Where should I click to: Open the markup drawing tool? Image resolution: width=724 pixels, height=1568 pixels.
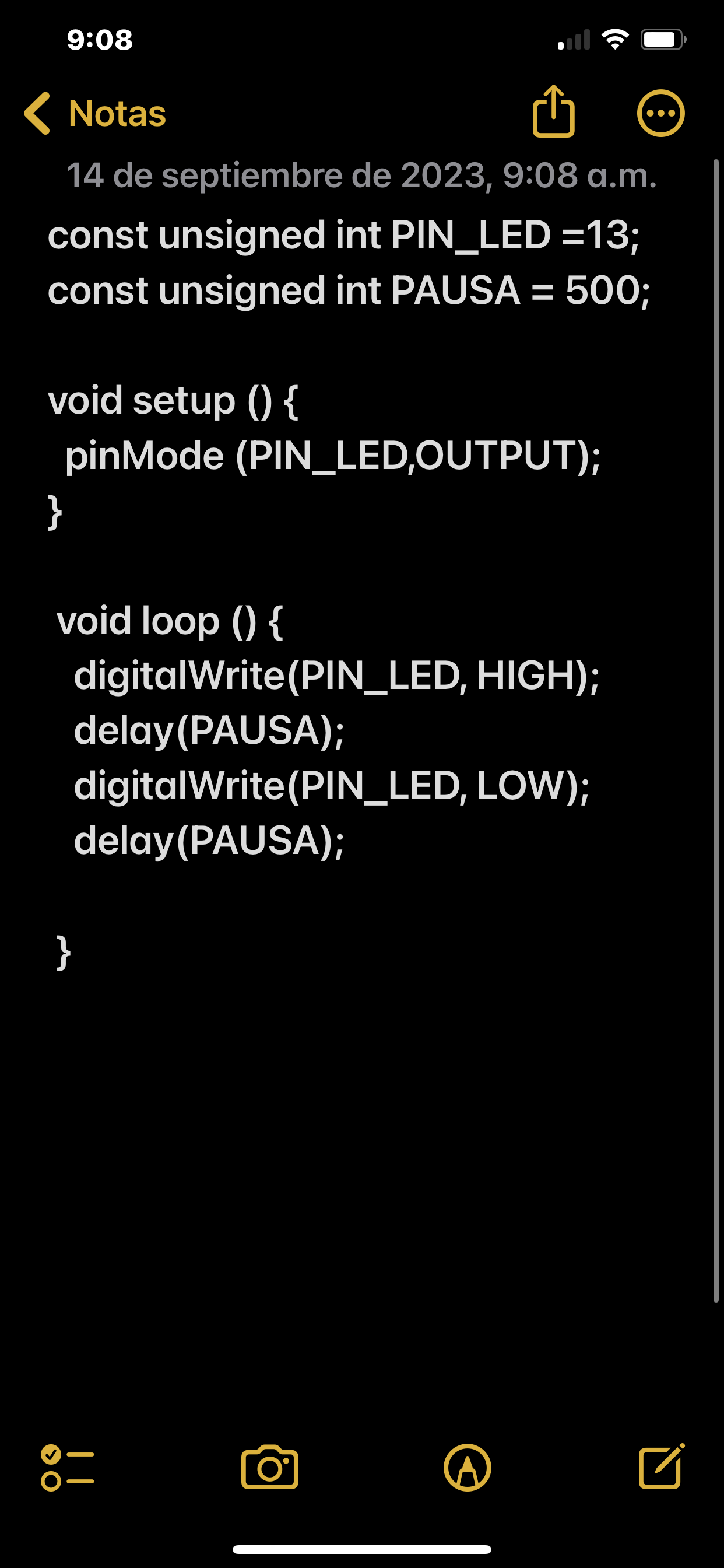(x=467, y=1467)
